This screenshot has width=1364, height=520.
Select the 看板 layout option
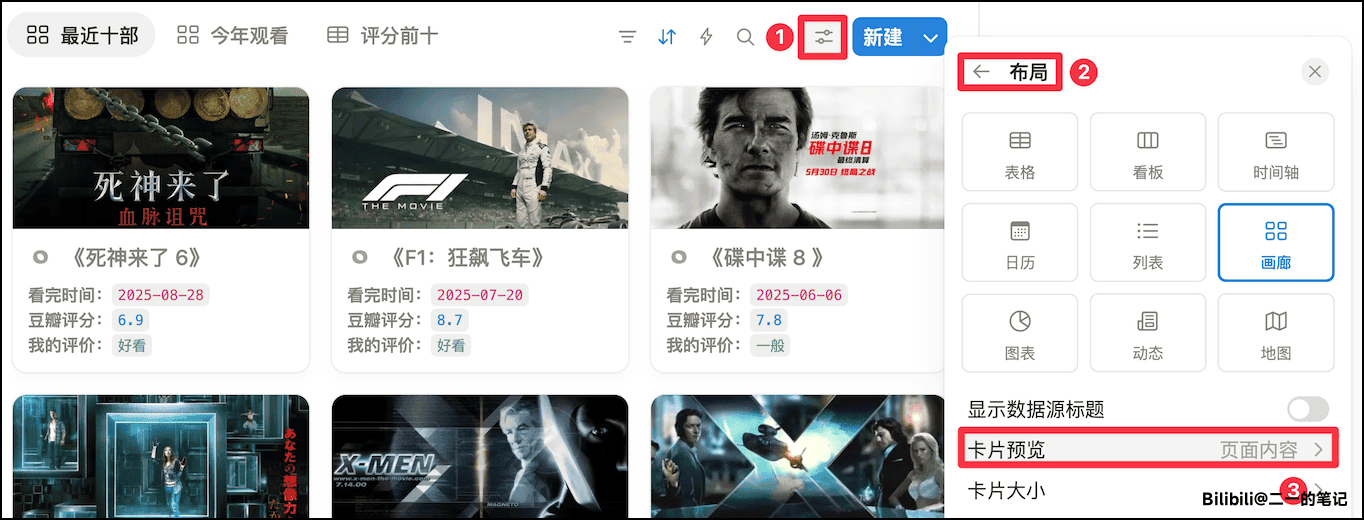pyautogui.click(x=1147, y=152)
